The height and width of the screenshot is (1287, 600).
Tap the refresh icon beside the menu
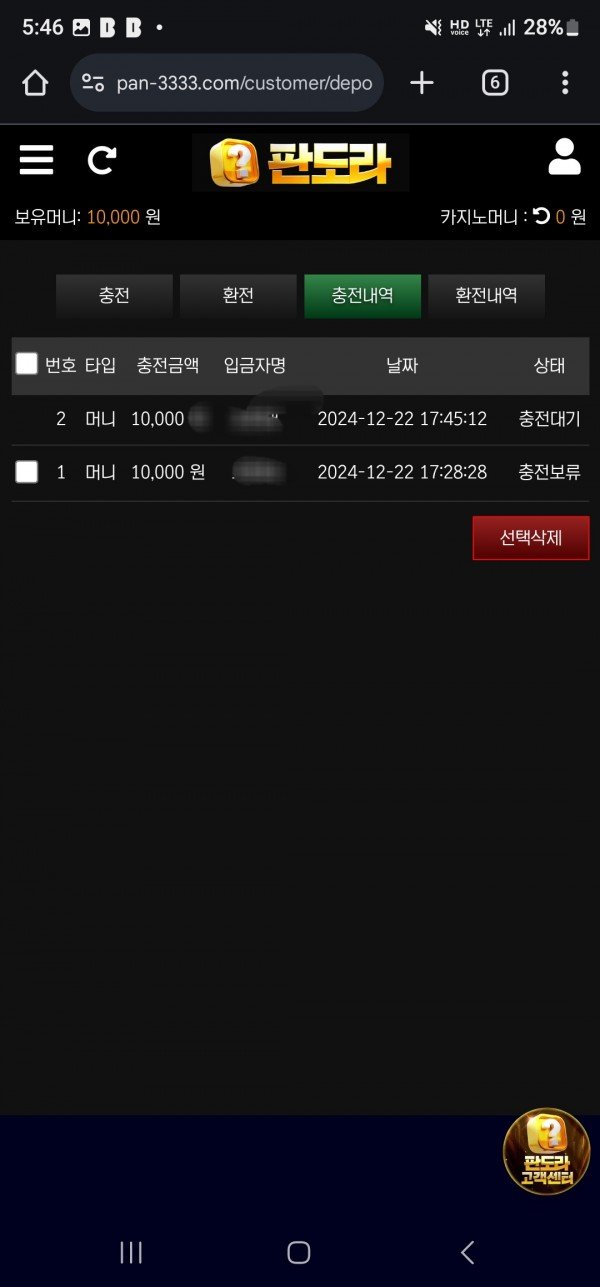[102, 160]
